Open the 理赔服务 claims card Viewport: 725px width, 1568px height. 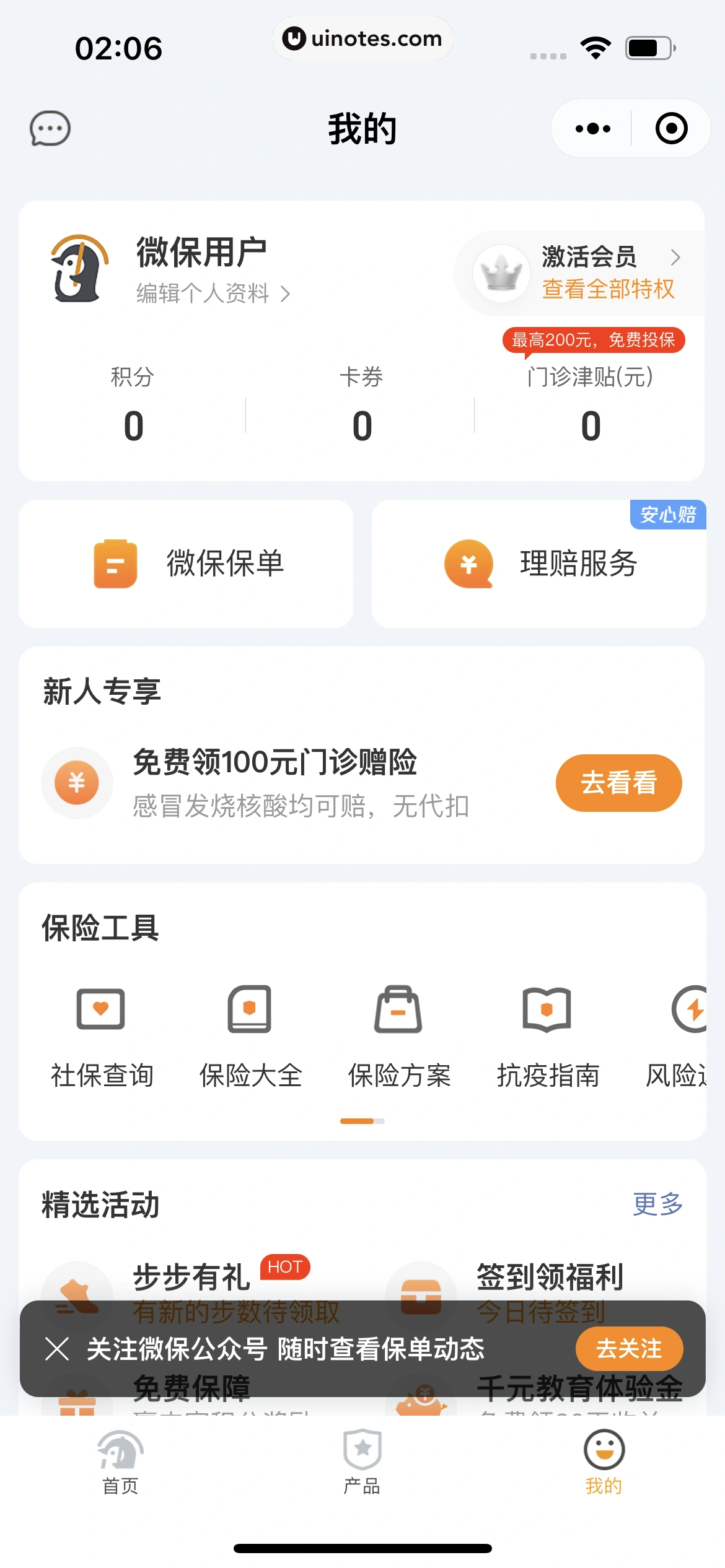[x=538, y=564]
